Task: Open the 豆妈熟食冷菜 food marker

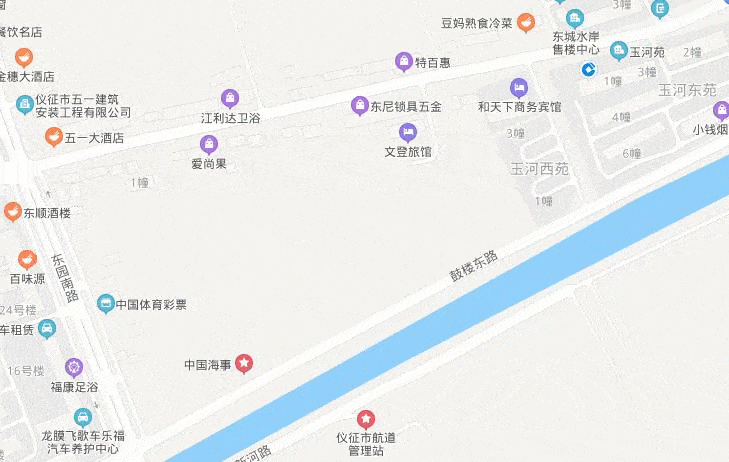Action: 526,22
